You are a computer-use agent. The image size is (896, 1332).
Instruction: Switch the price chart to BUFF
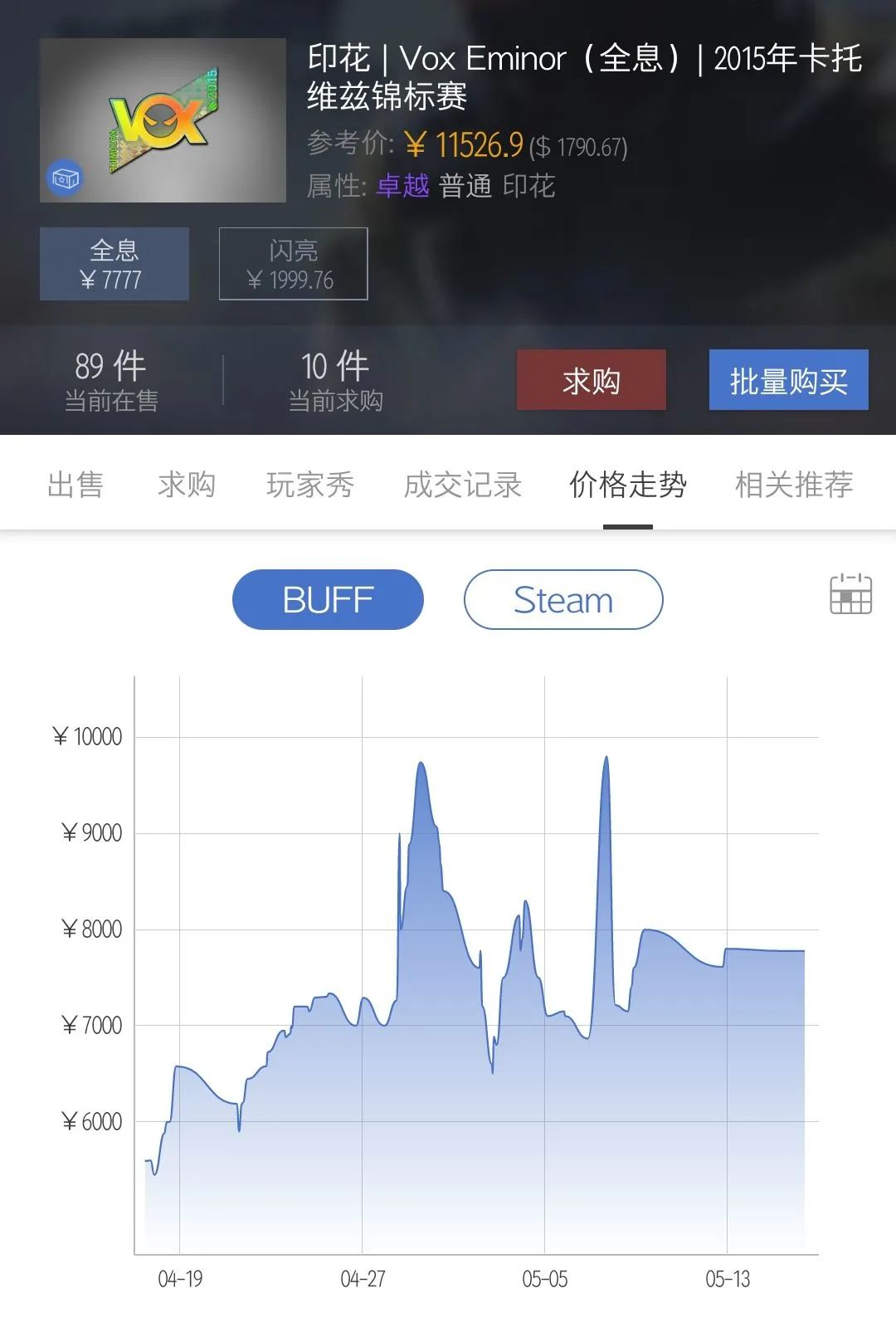pyautogui.click(x=327, y=599)
